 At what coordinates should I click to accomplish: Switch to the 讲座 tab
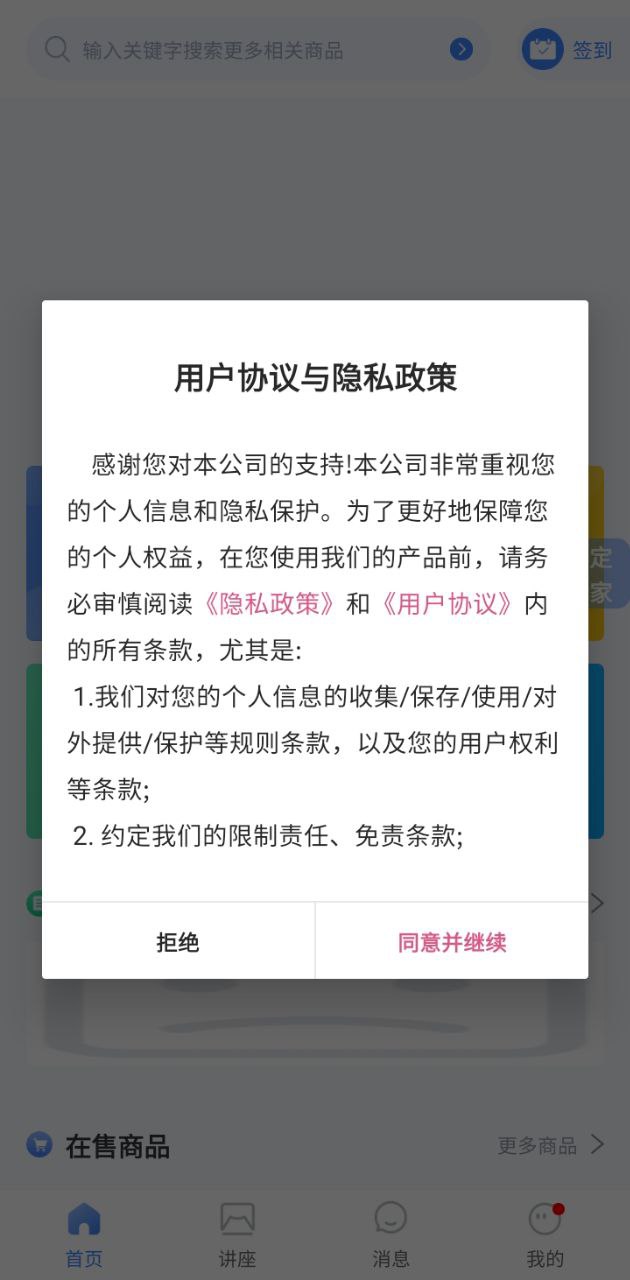coord(237,1235)
